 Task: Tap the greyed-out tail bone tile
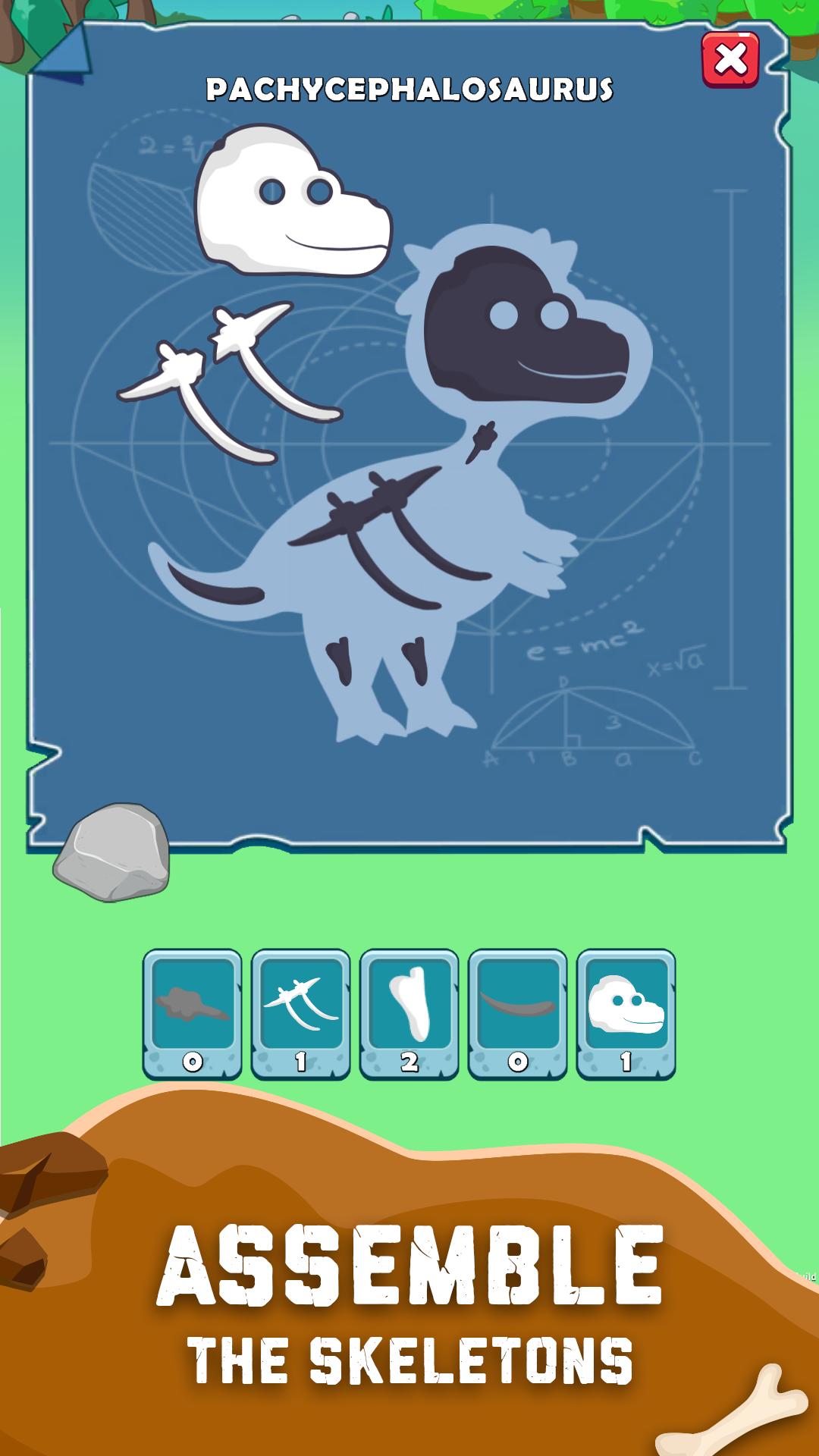click(x=517, y=1014)
